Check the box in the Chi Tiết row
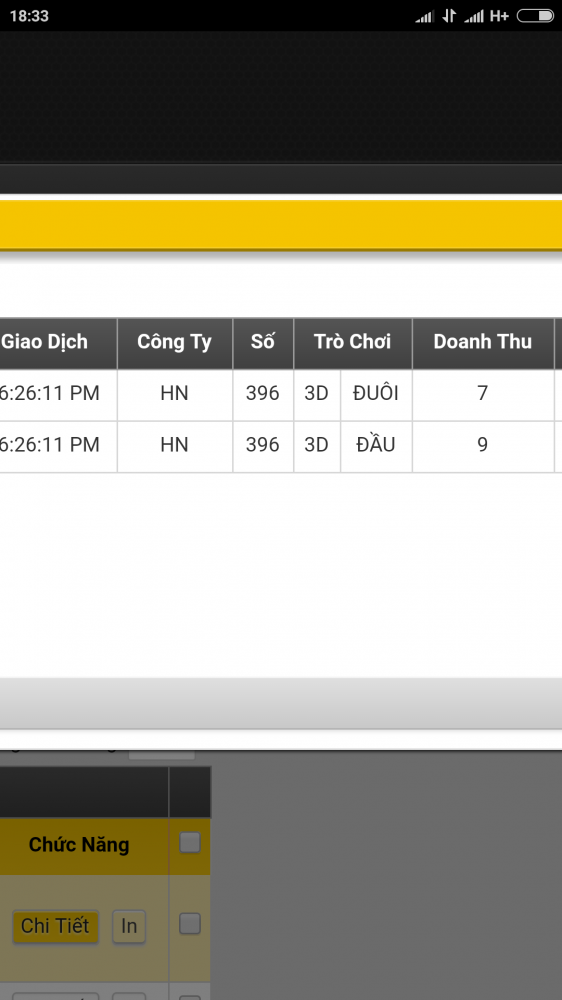The image size is (562, 1000). tap(189, 923)
